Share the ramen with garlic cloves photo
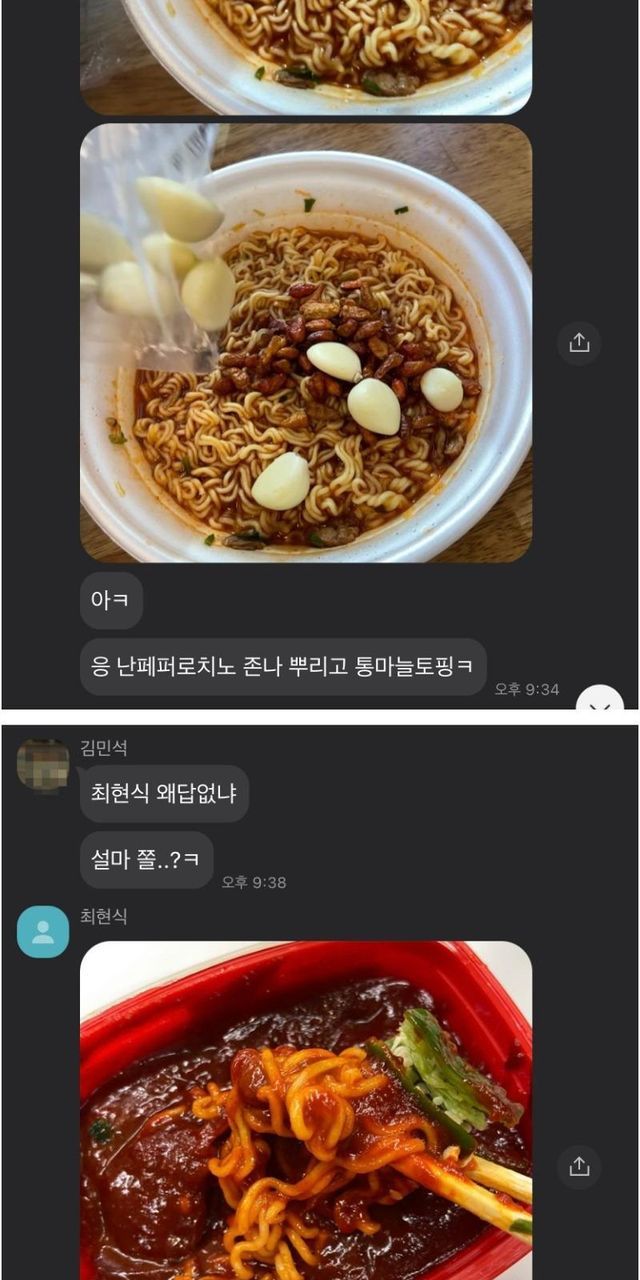This screenshot has height=1280, width=640. click(579, 343)
